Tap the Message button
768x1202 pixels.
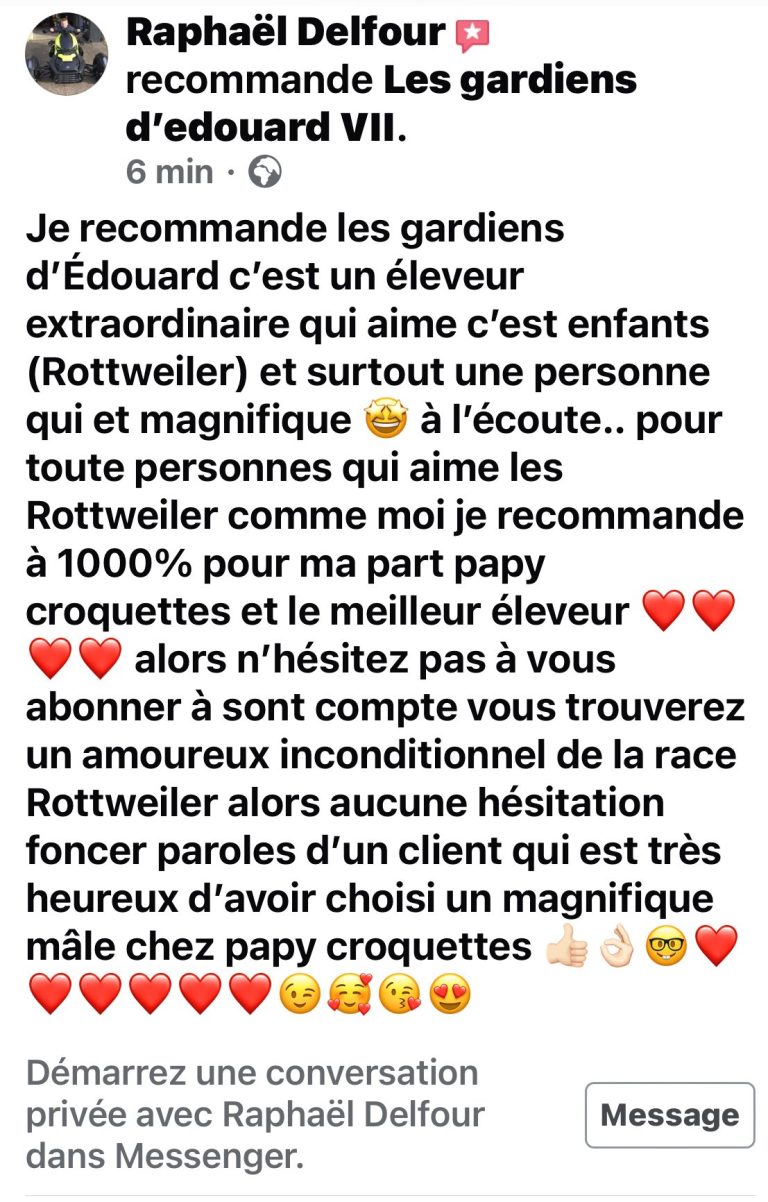click(669, 1115)
